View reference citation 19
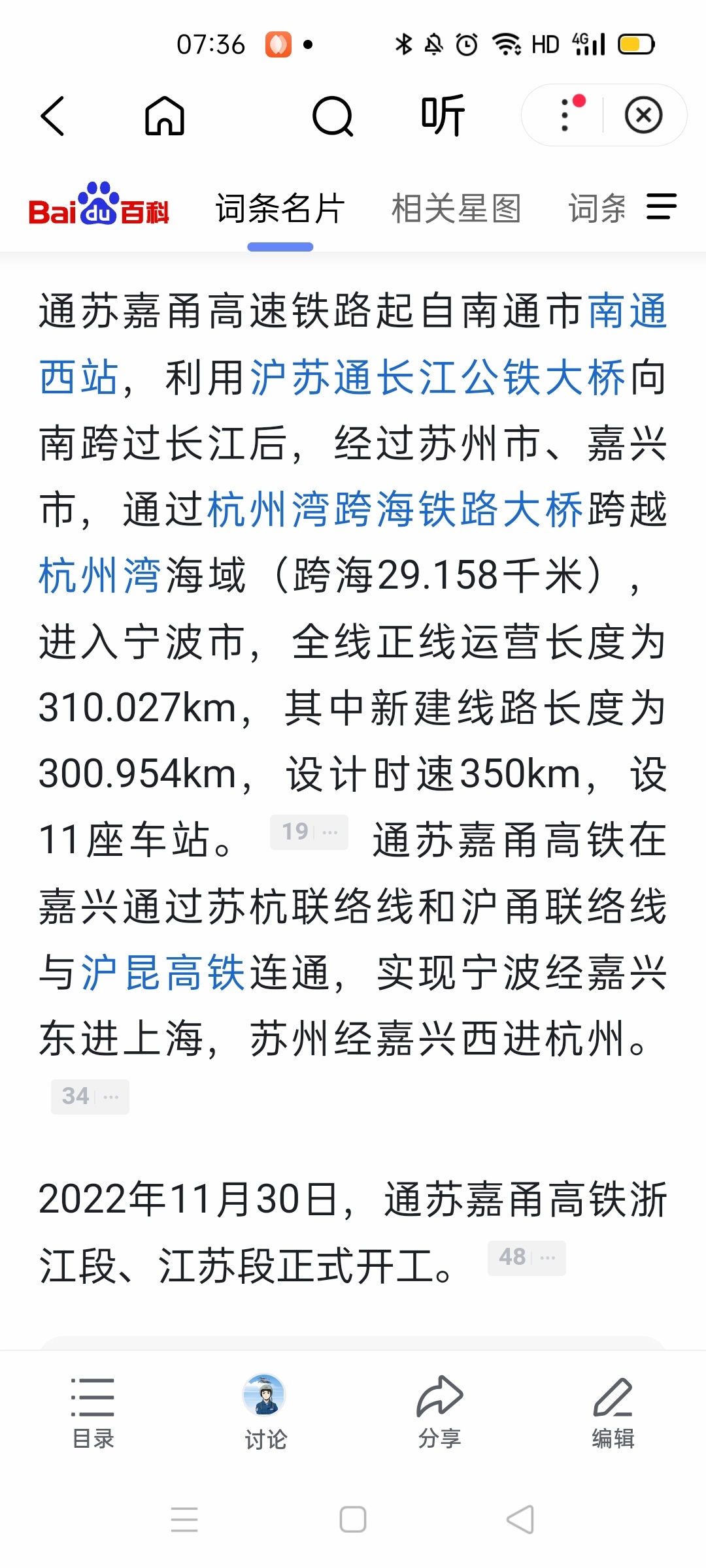Image resolution: width=706 pixels, height=1568 pixels. 309,832
